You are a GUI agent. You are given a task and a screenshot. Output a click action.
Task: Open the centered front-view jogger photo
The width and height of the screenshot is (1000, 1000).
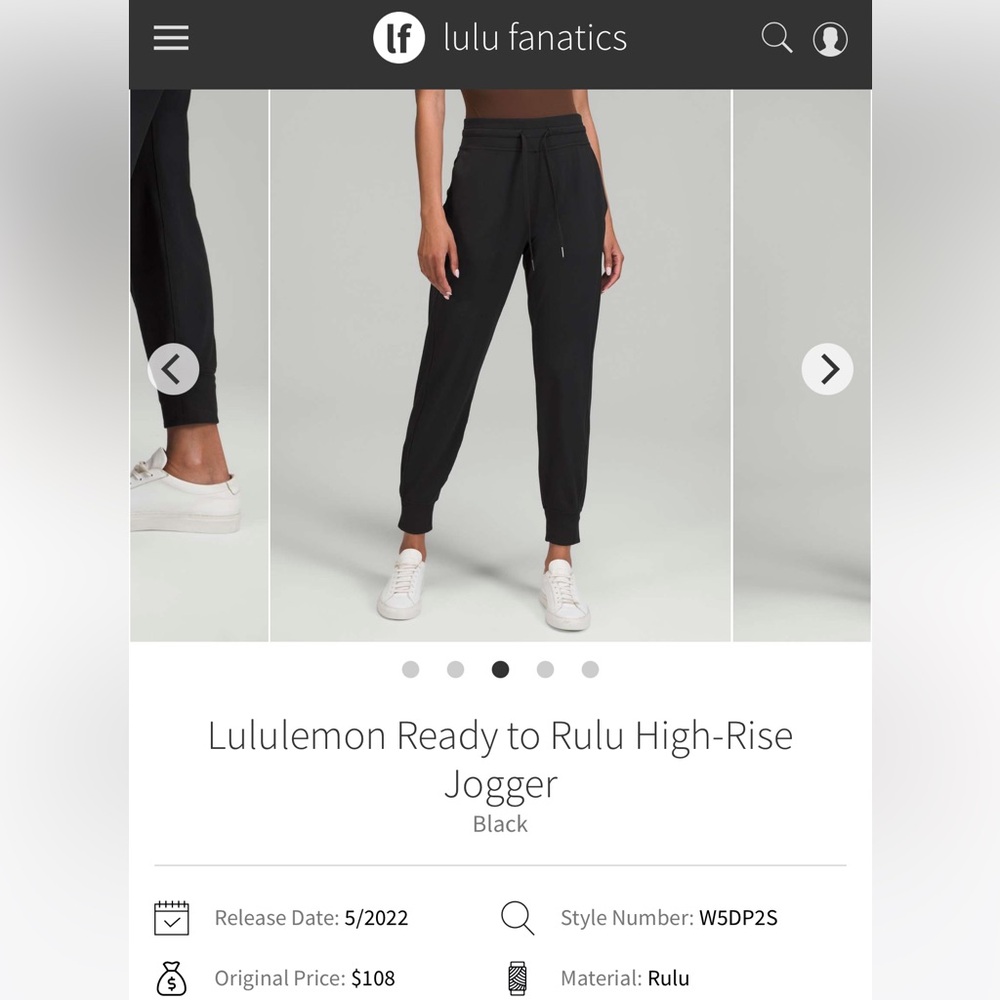click(501, 365)
